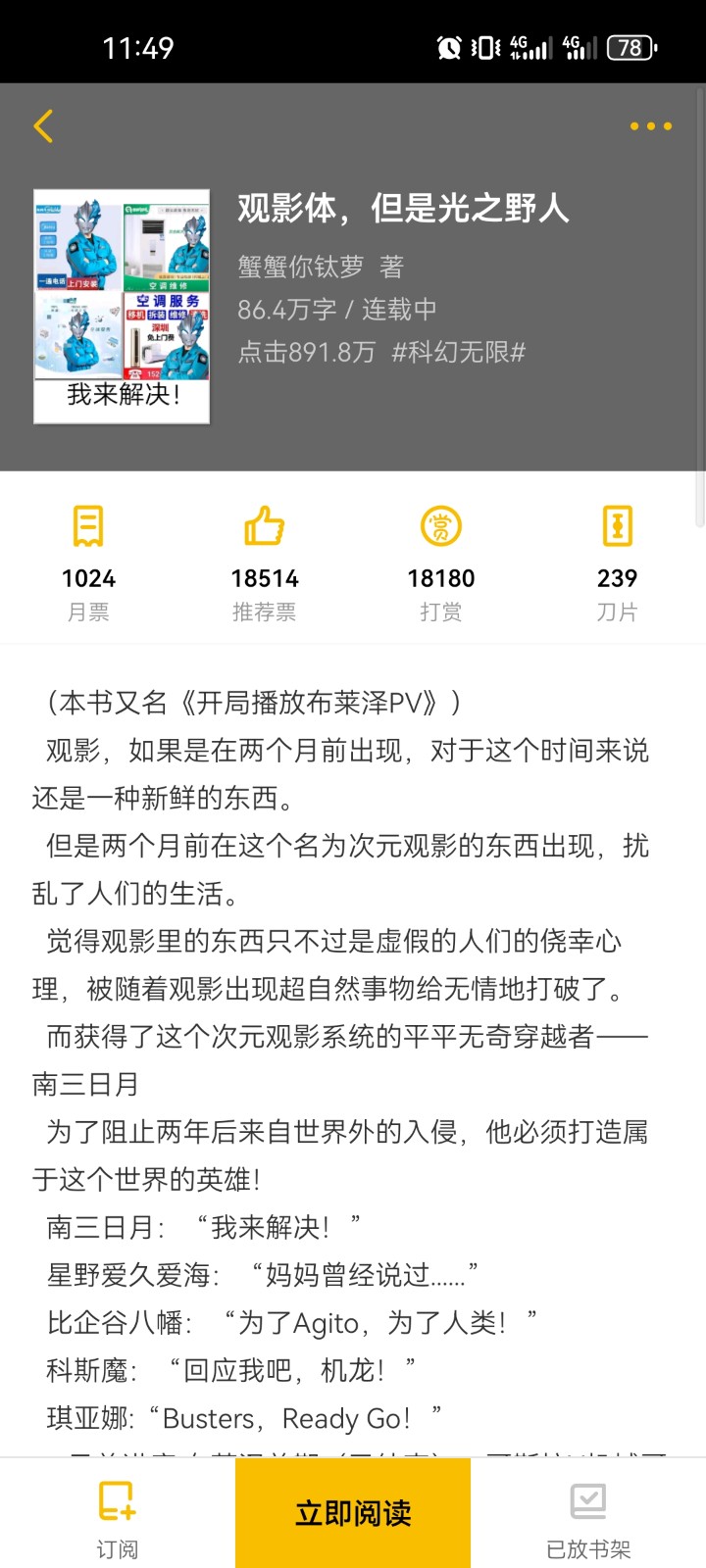Give a 推荐票 recommendation vote
This screenshot has height=1568, width=706.
[264, 563]
